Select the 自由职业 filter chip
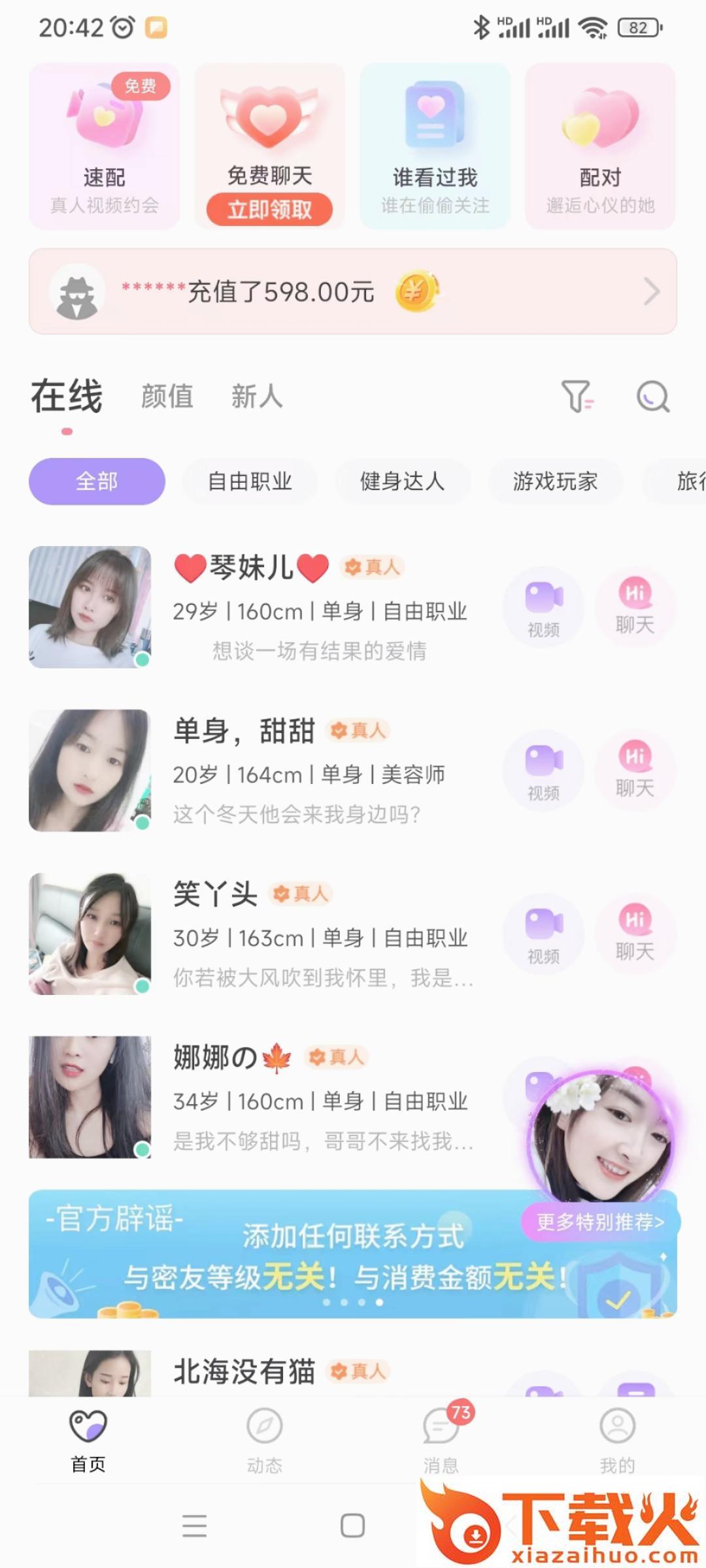706x1568 pixels. [x=250, y=482]
